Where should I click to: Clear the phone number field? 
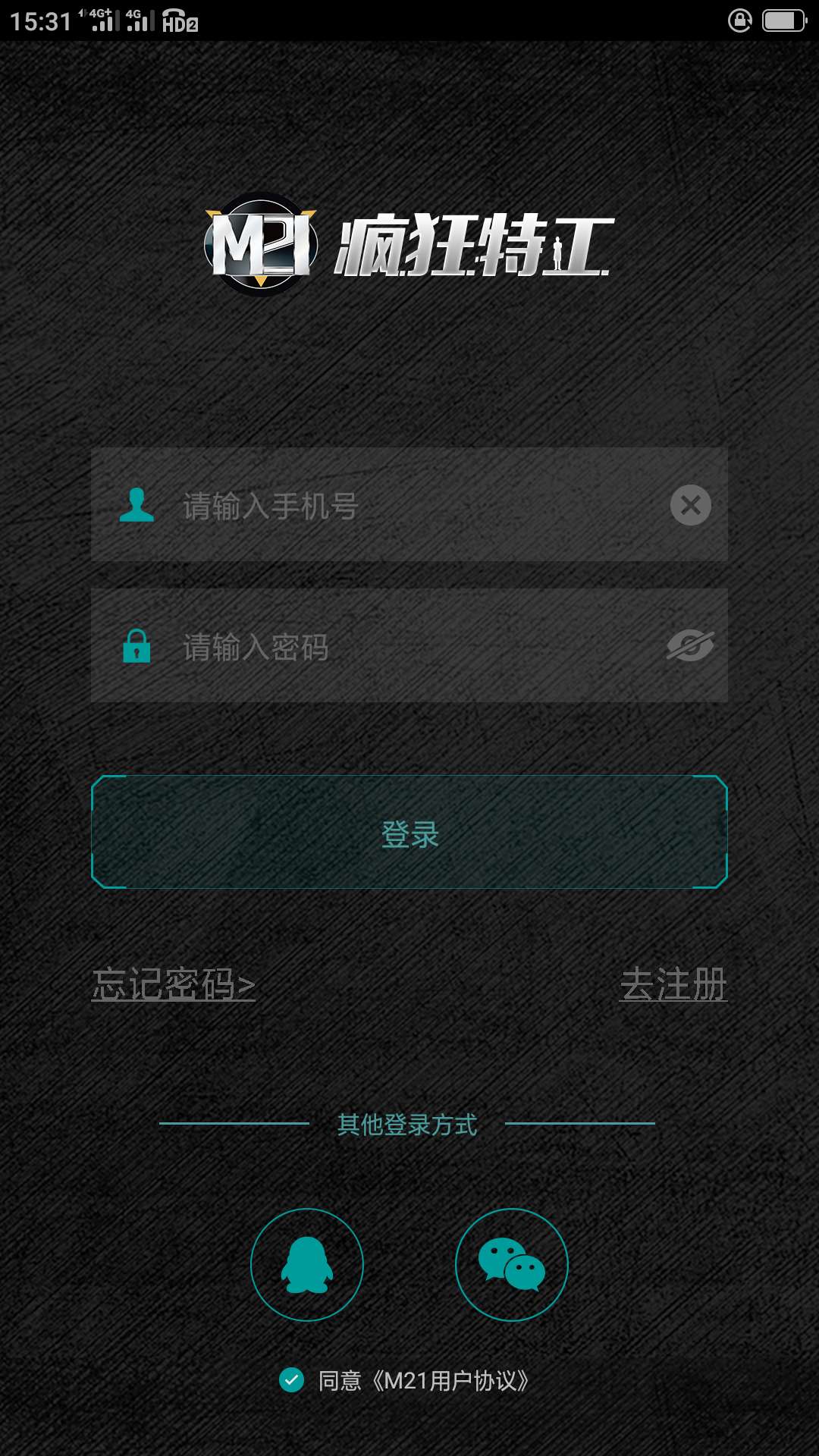coord(690,505)
